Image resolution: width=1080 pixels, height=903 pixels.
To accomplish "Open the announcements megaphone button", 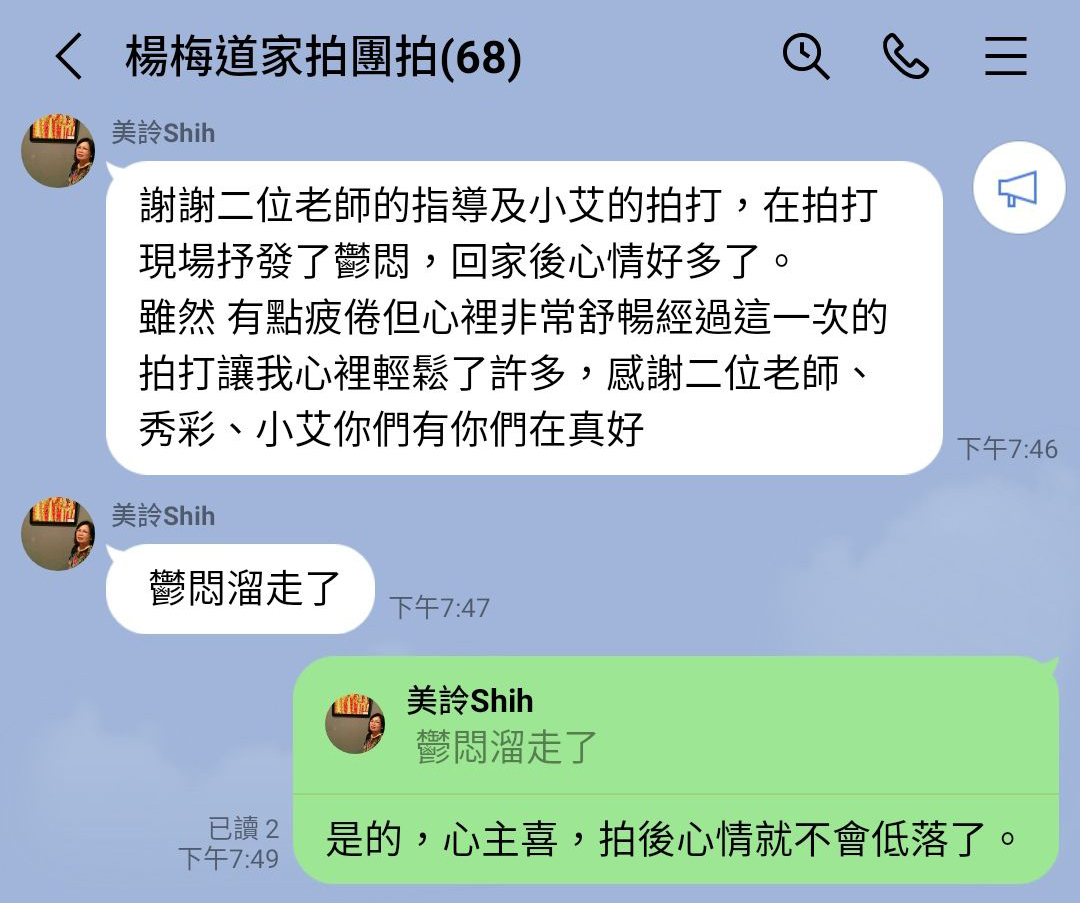I will (1018, 187).
